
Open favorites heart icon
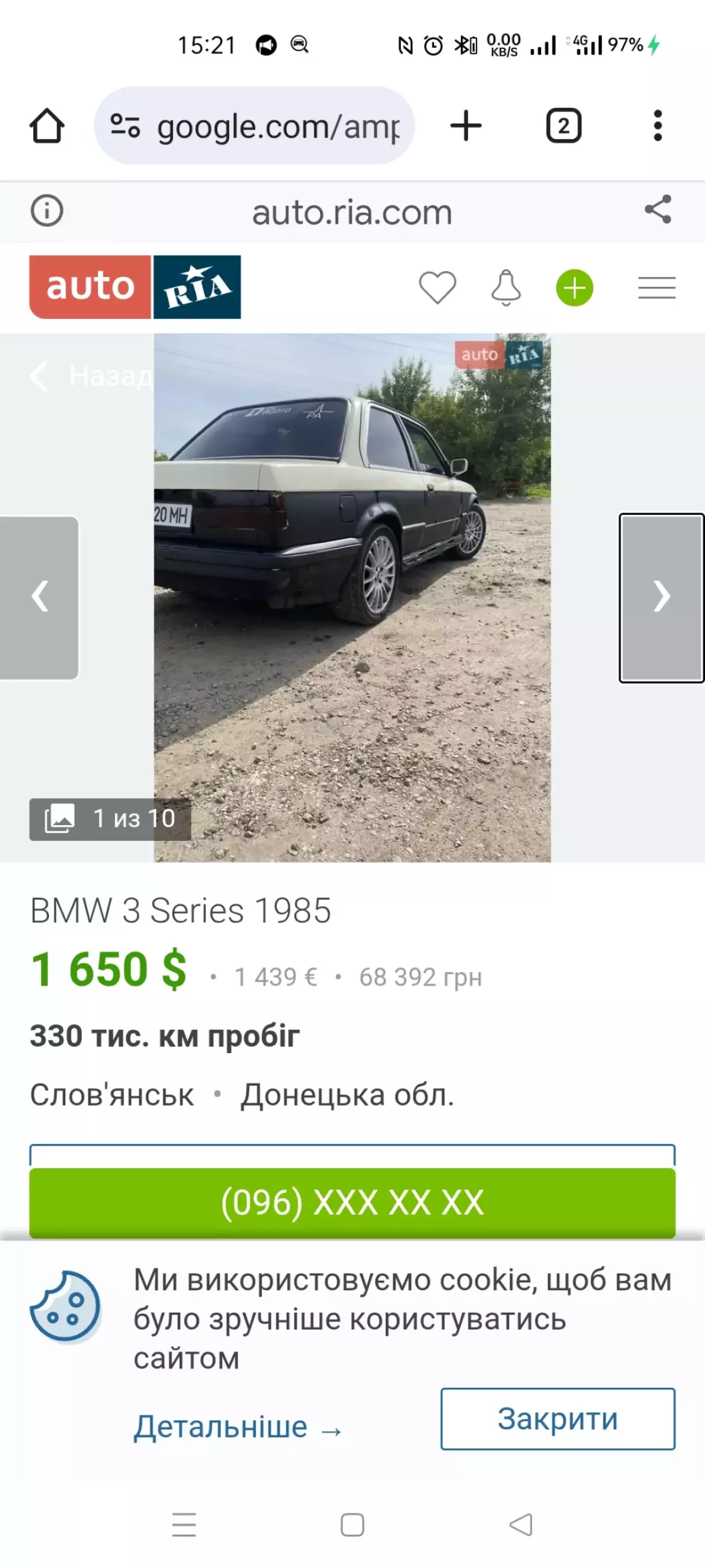(x=437, y=287)
